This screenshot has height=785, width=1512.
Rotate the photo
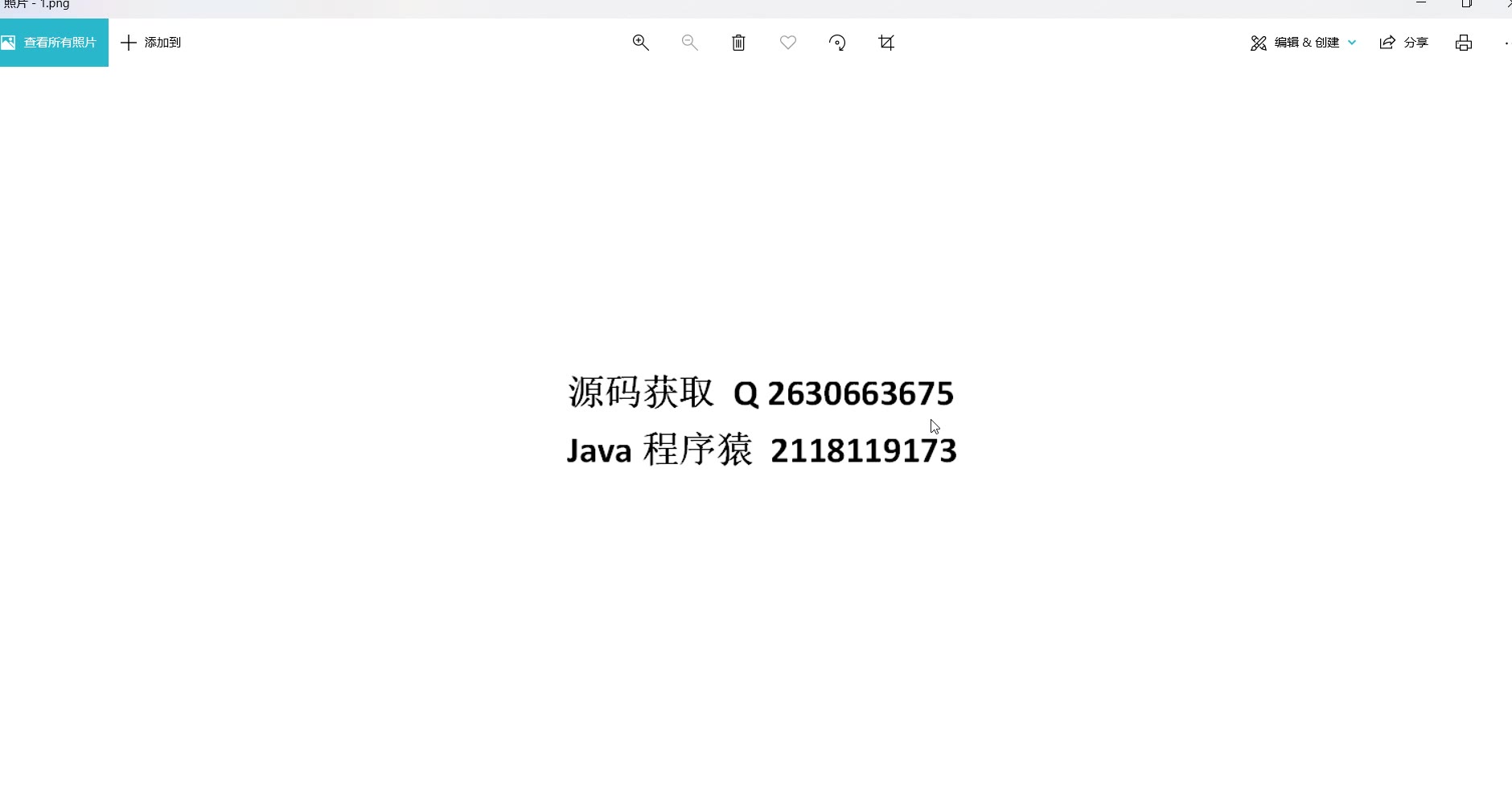(837, 43)
